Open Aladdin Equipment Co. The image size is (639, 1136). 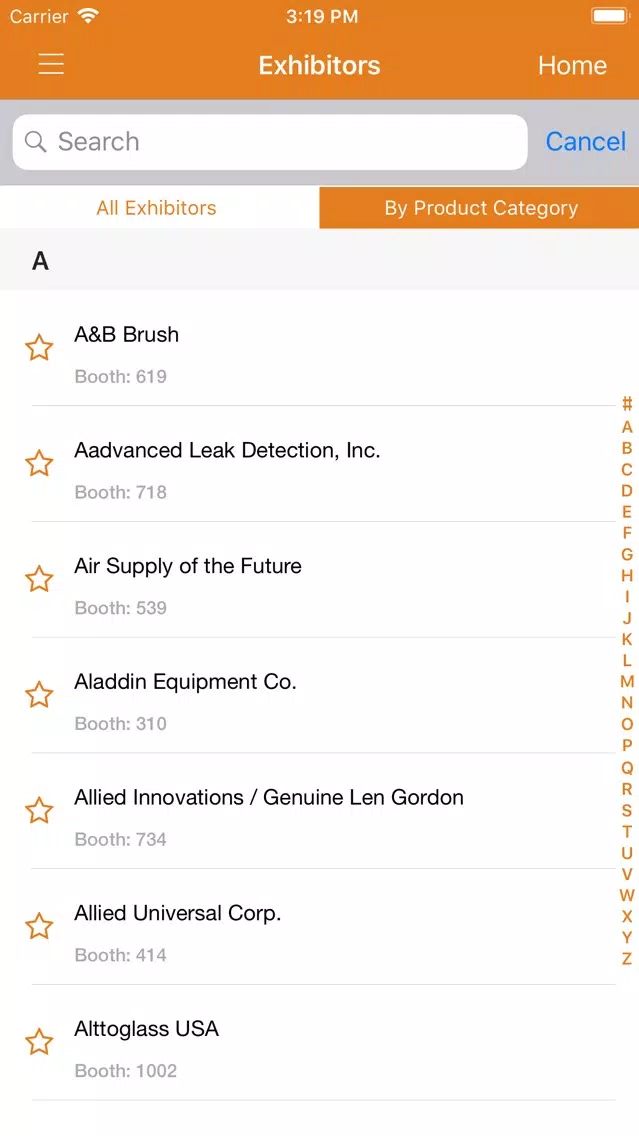coord(320,696)
